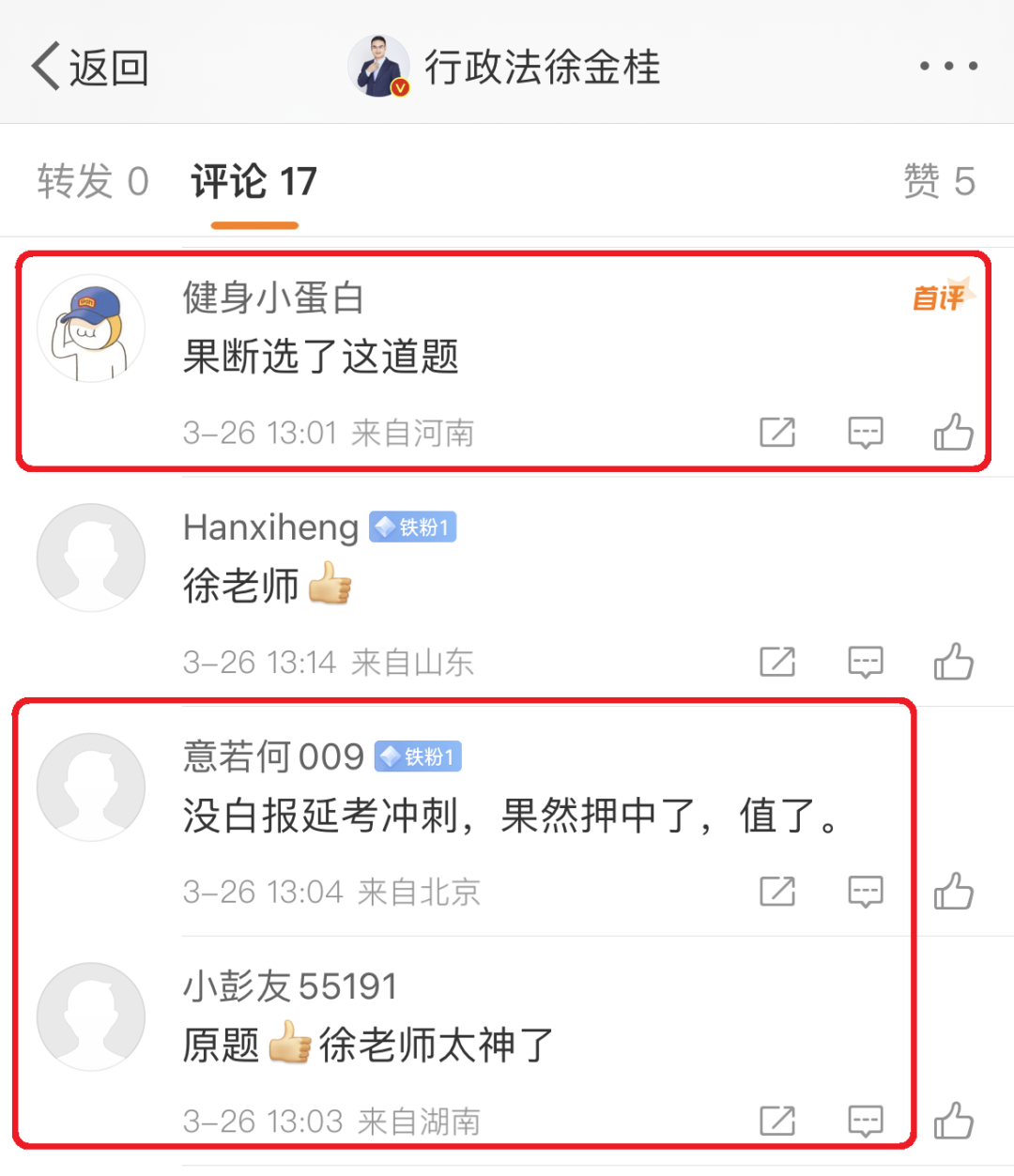The width and height of the screenshot is (1014, 1176).
Task: Repost 意若何009's comment
Action: pos(777,892)
